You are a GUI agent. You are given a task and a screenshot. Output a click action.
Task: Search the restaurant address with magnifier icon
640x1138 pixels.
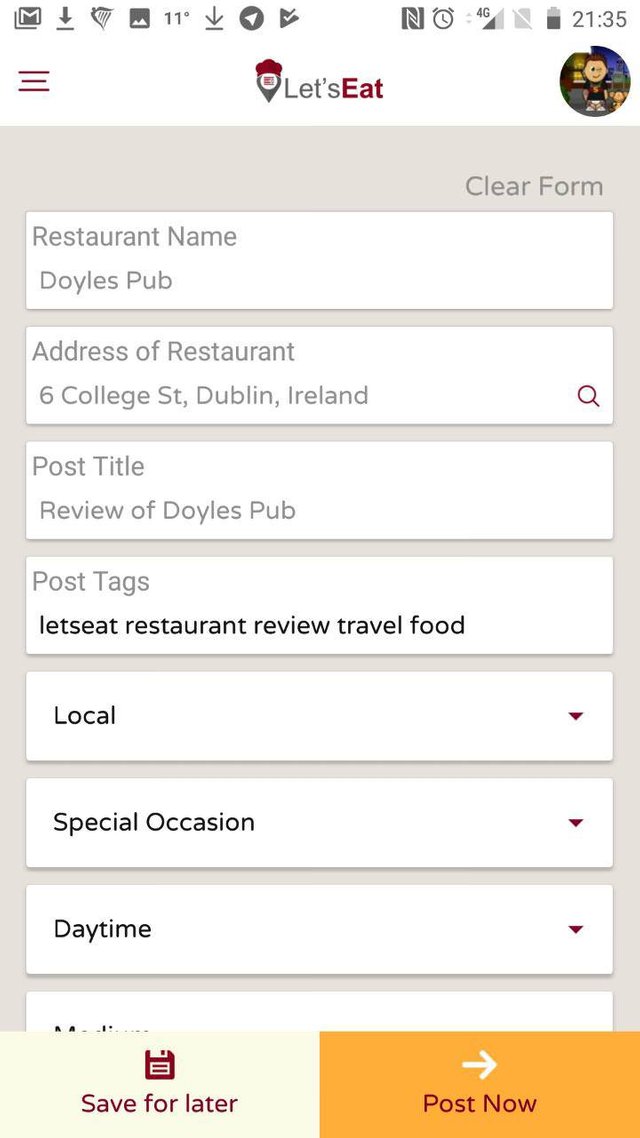[588, 396]
